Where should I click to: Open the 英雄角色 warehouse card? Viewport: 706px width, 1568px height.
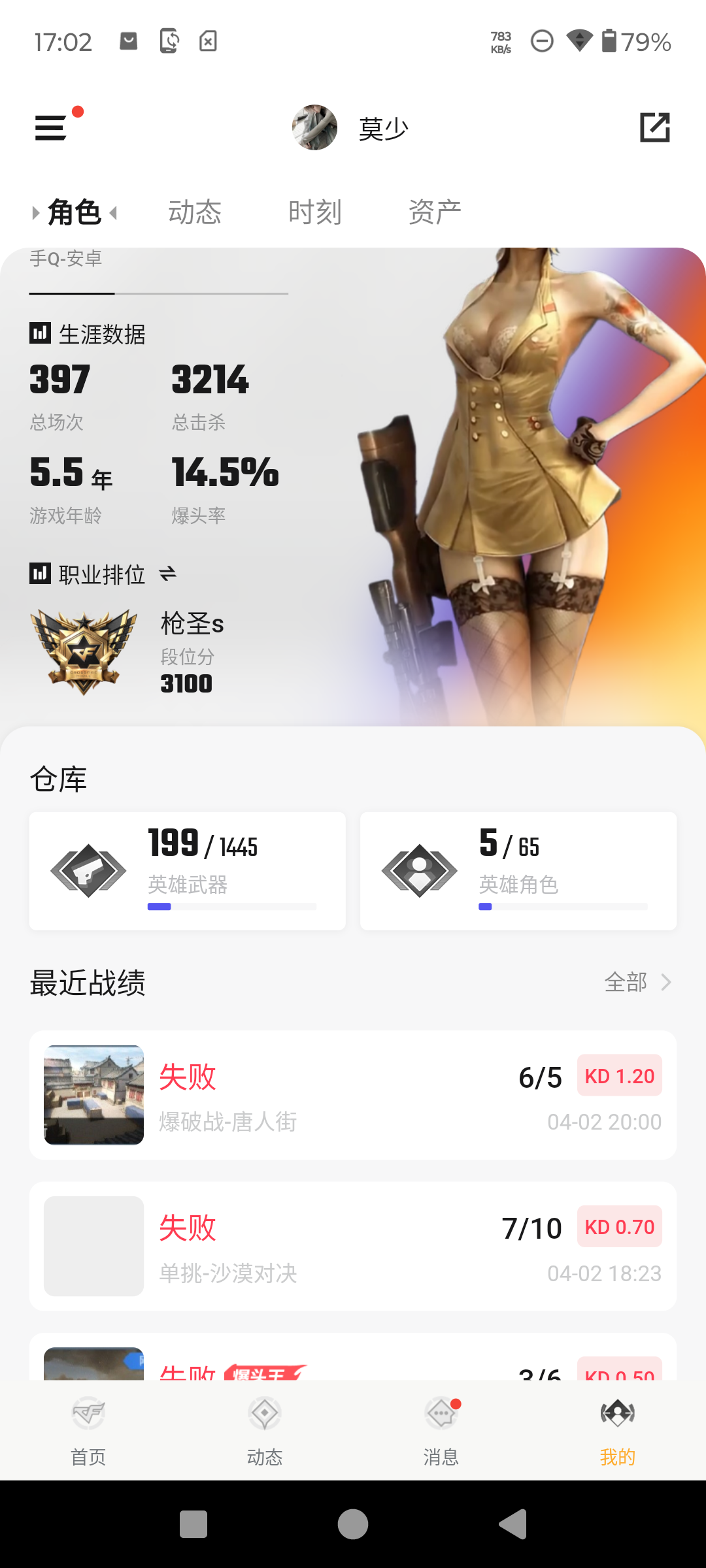click(518, 871)
